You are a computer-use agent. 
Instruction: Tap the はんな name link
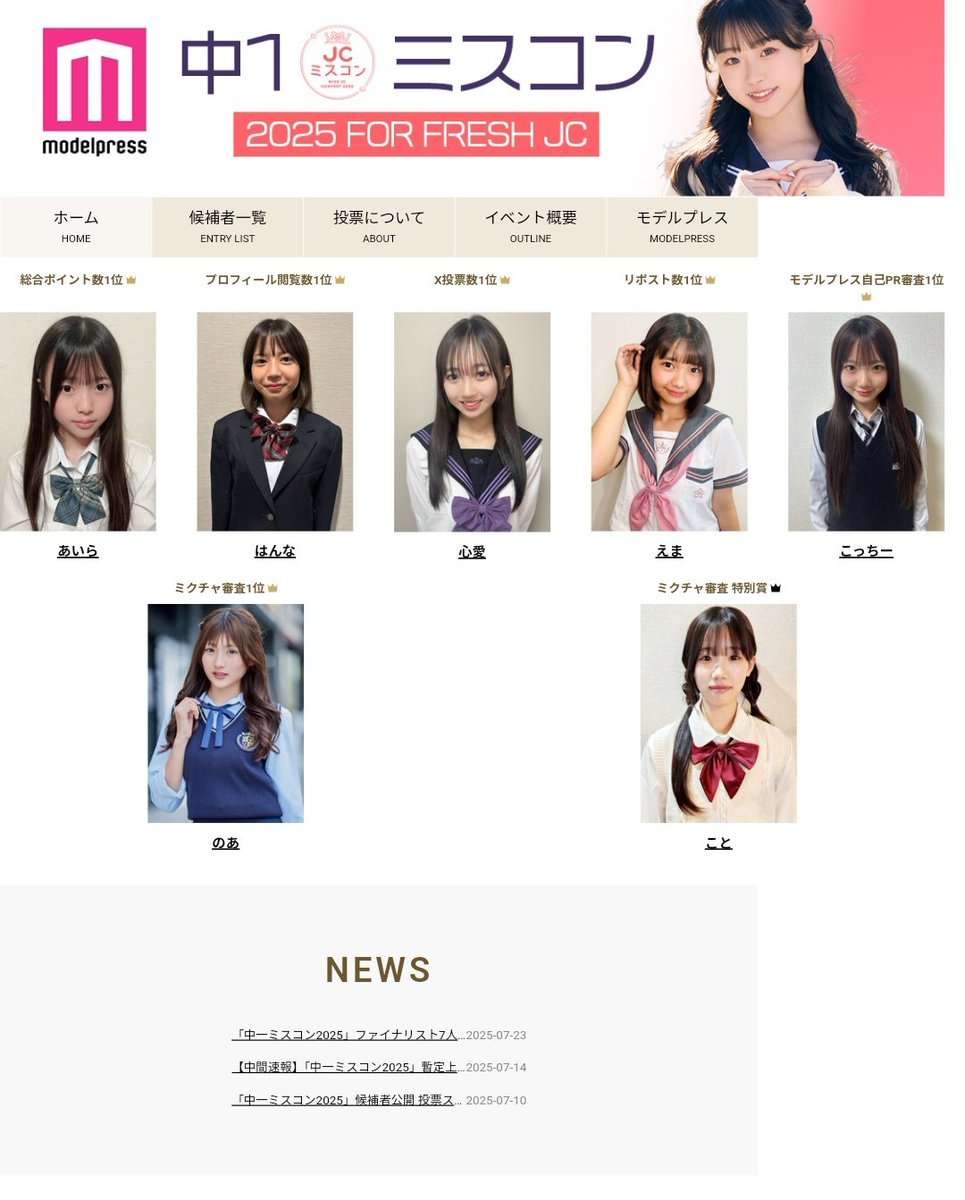pyautogui.click(x=275, y=551)
